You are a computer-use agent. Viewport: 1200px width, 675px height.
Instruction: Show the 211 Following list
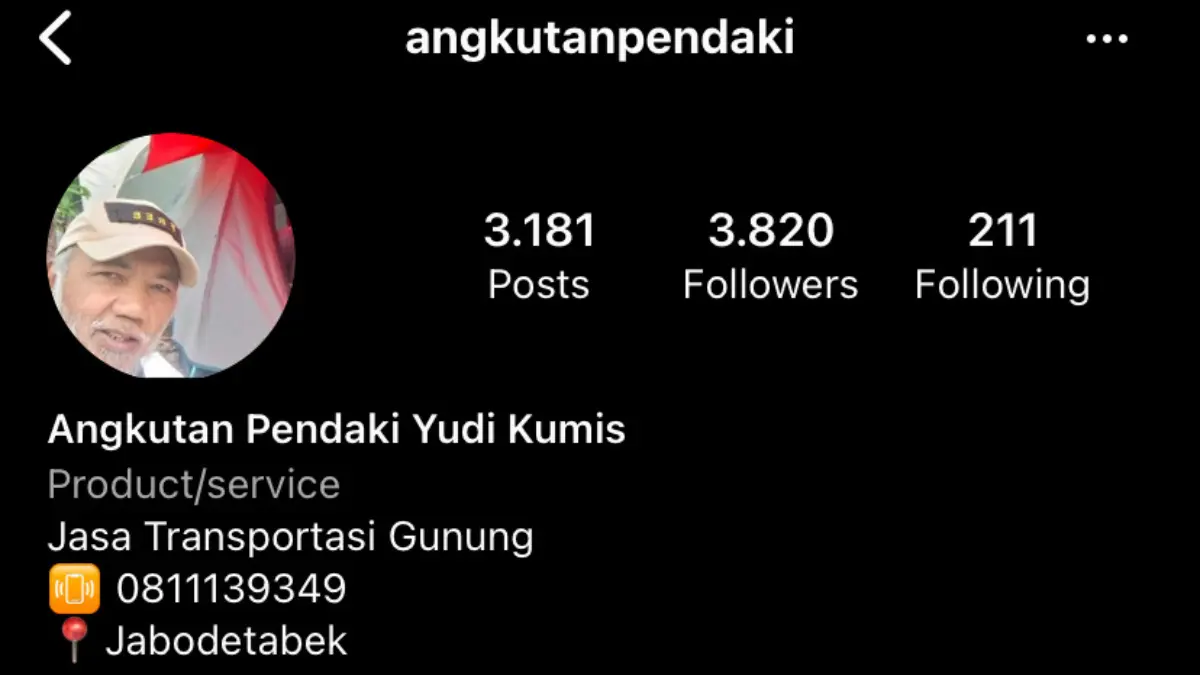[1002, 256]
